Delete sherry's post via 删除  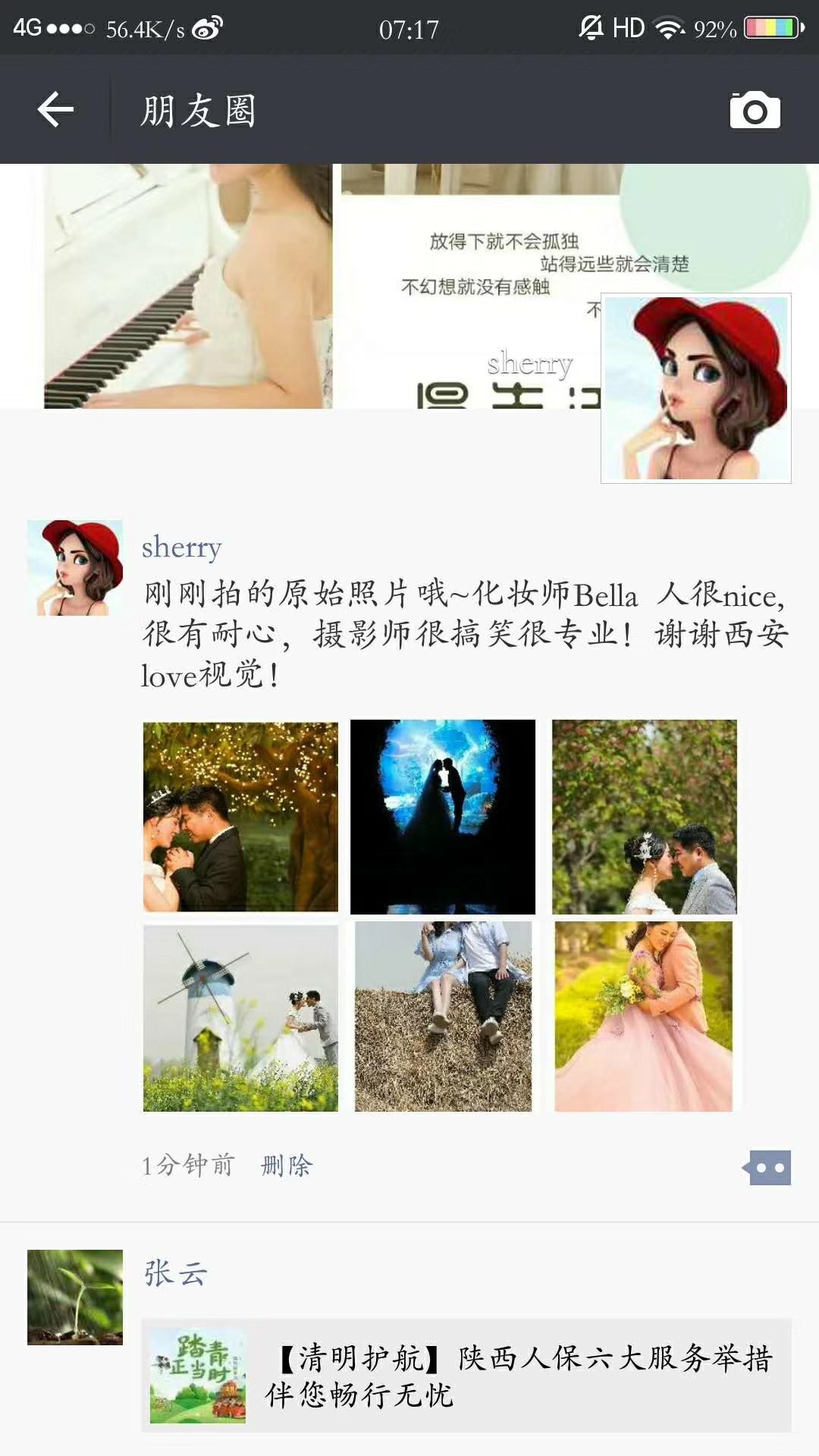click(x=287, y=1166)
